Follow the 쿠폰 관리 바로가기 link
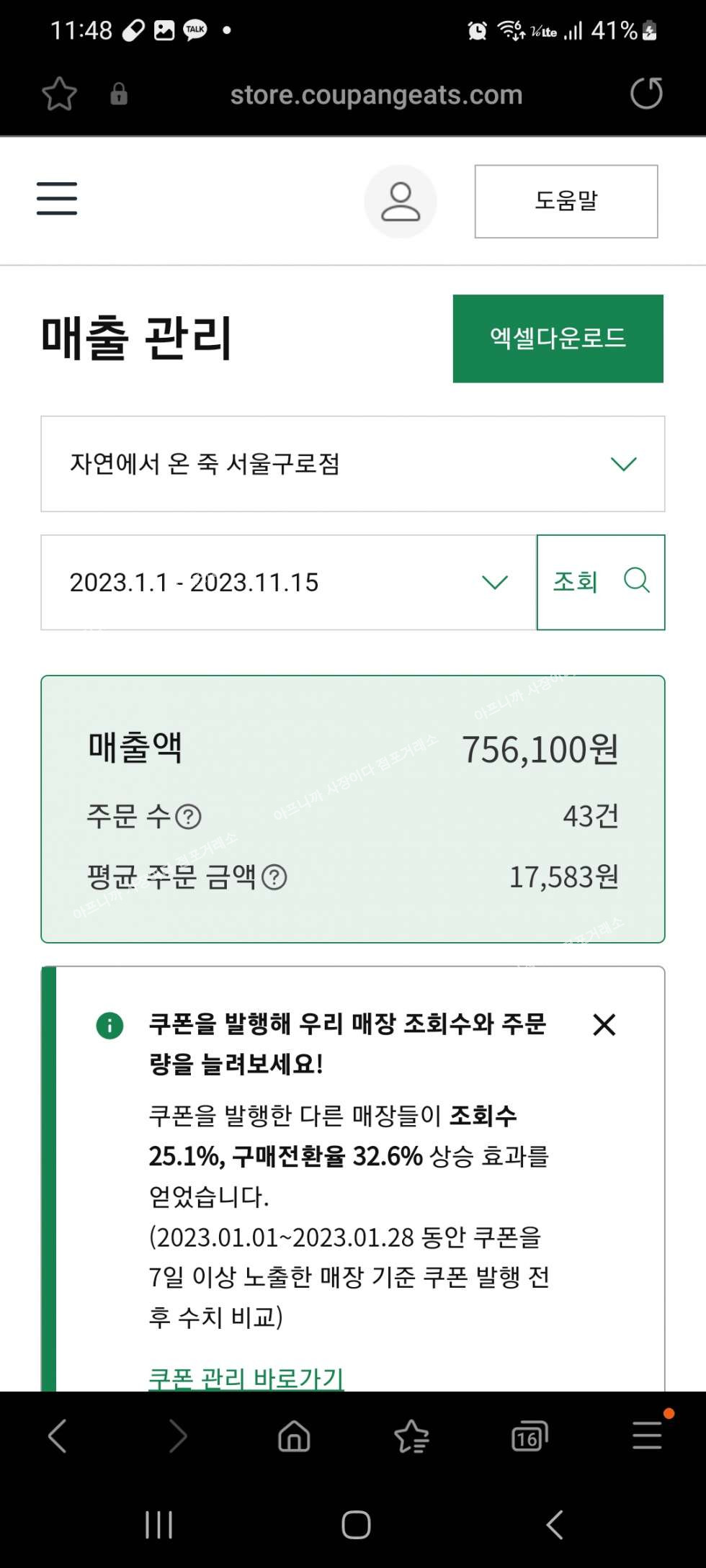Image resolution: width=706 pixels, height=1568 pixels. 246,1377
